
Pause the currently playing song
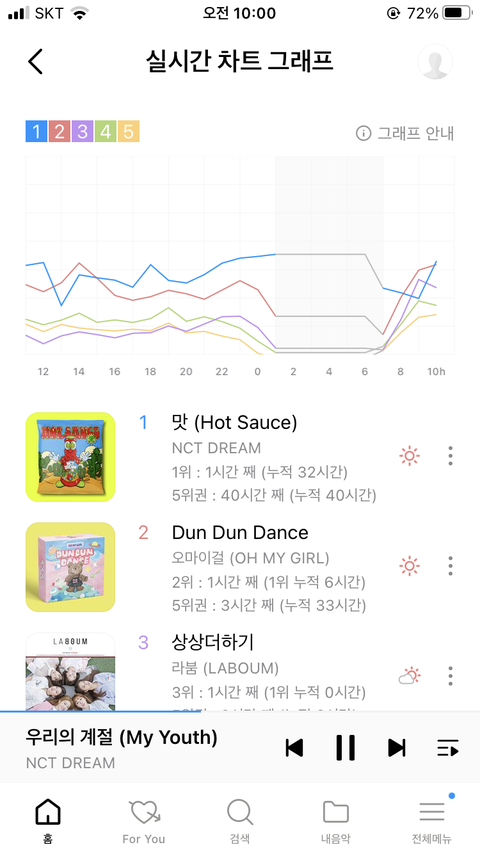pyautogui.click(x=345, y=747)
